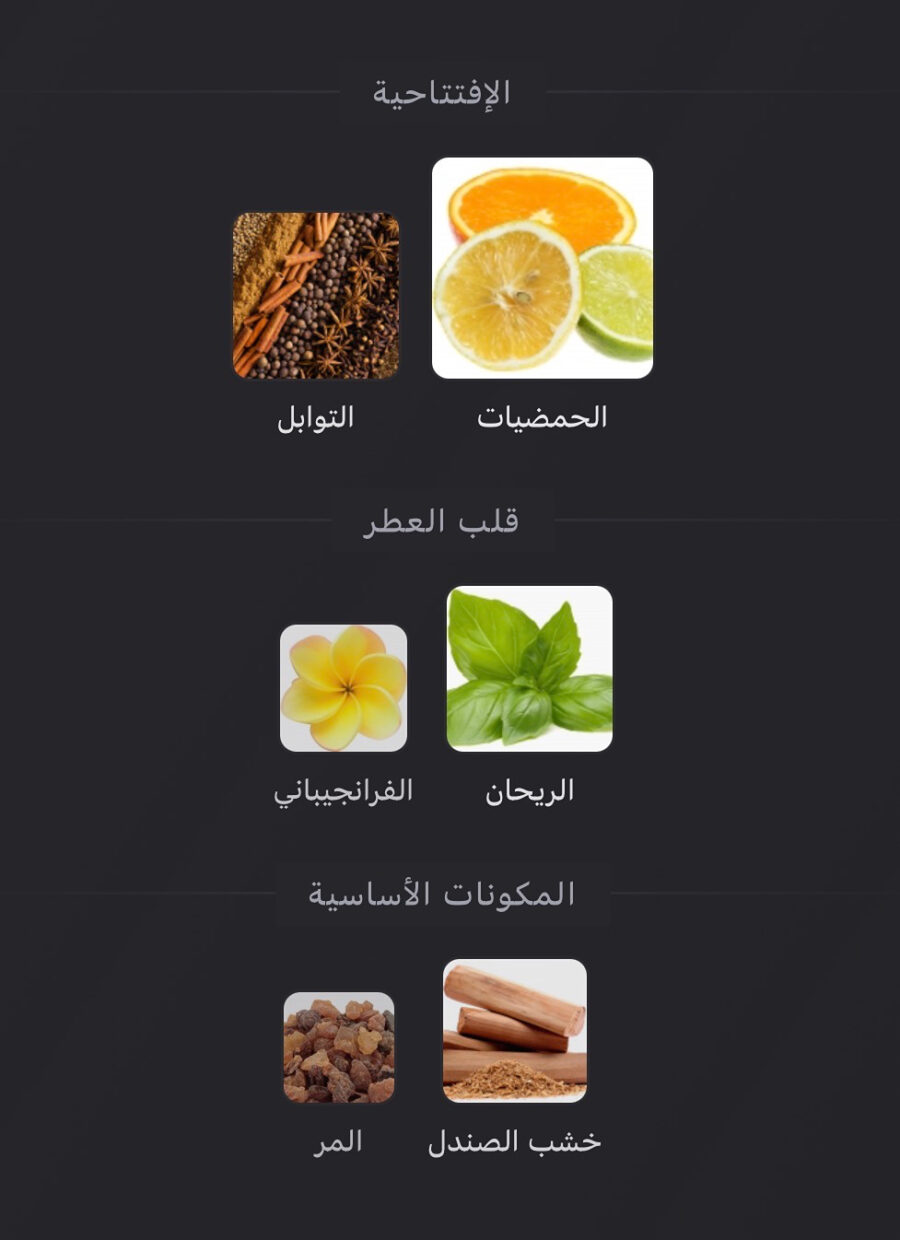Open the خشب الصندل sandalwood note

515,1030
